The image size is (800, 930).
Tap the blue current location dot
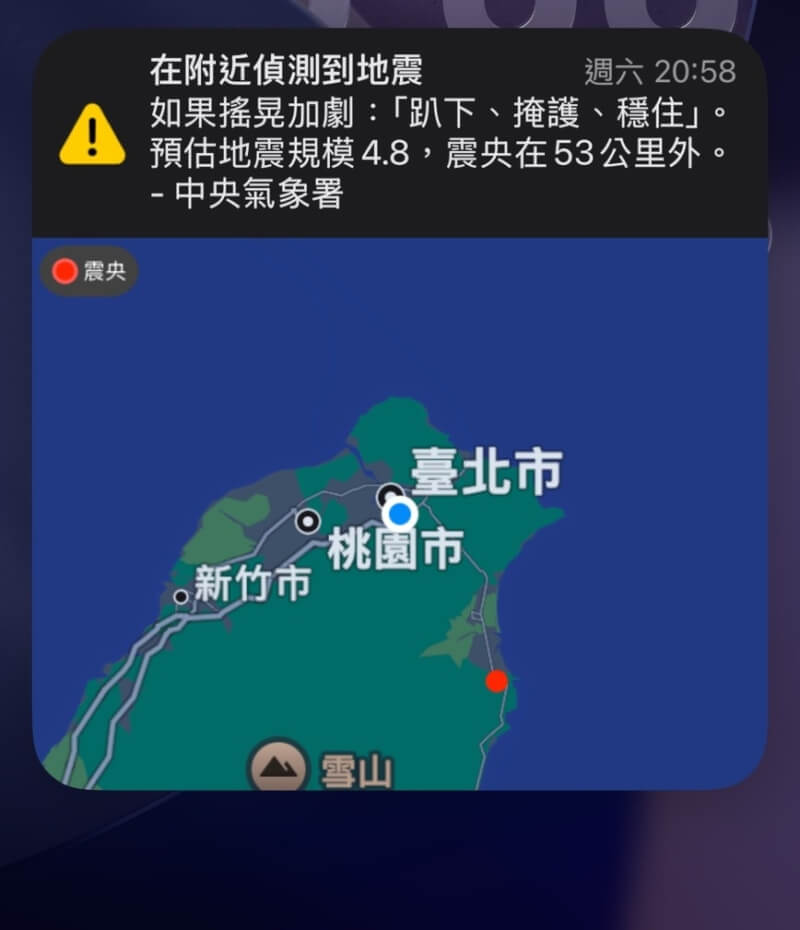(x=401, y=514)
